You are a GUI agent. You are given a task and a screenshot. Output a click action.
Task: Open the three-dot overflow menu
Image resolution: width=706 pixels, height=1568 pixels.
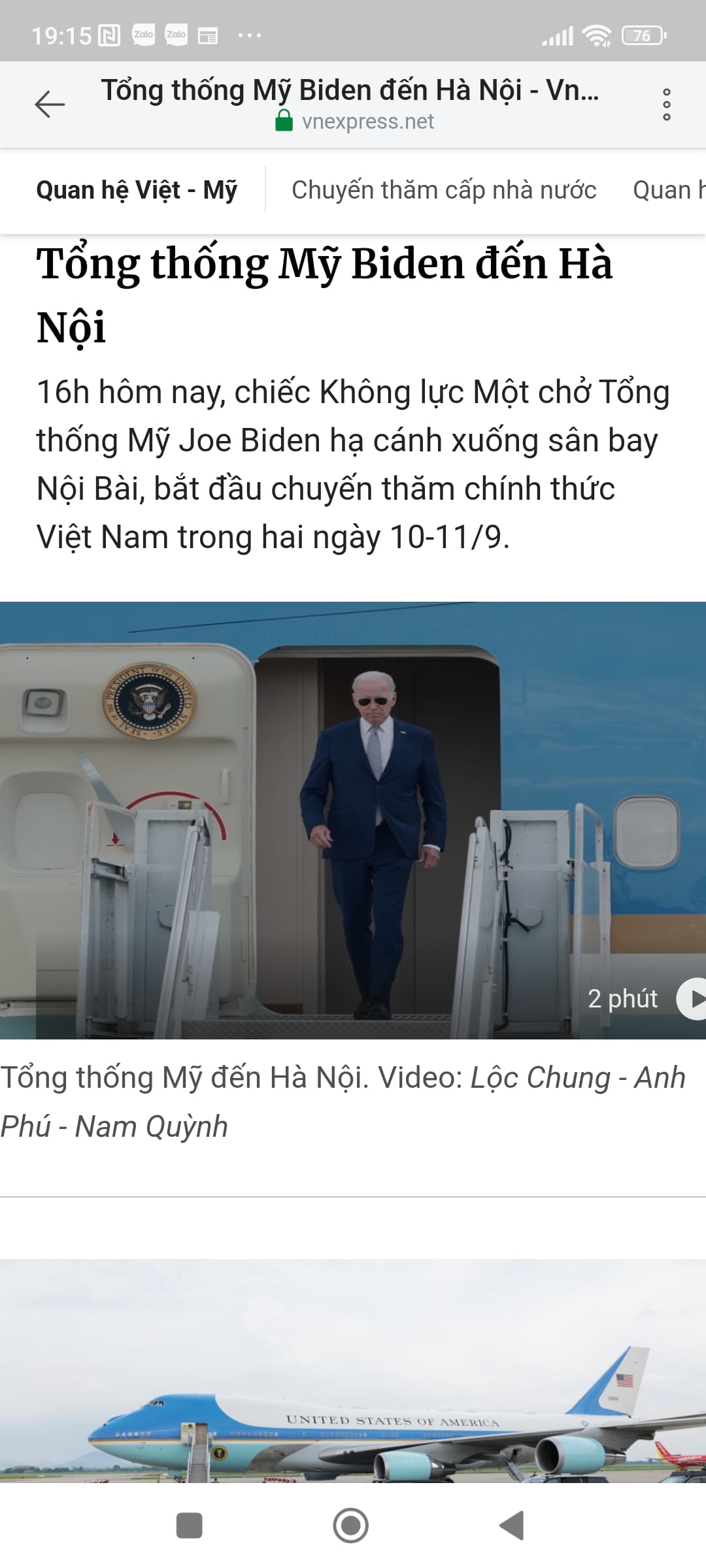point(666,105)
